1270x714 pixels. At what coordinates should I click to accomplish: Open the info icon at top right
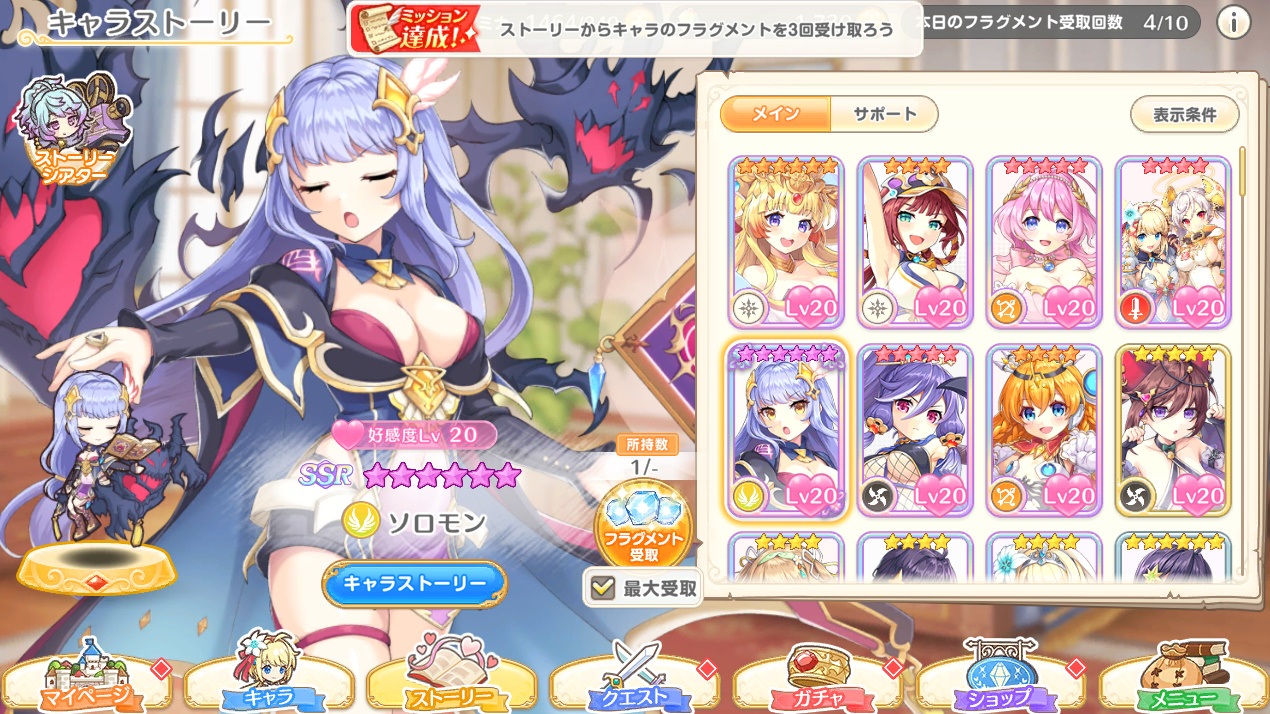[1233, 21]
